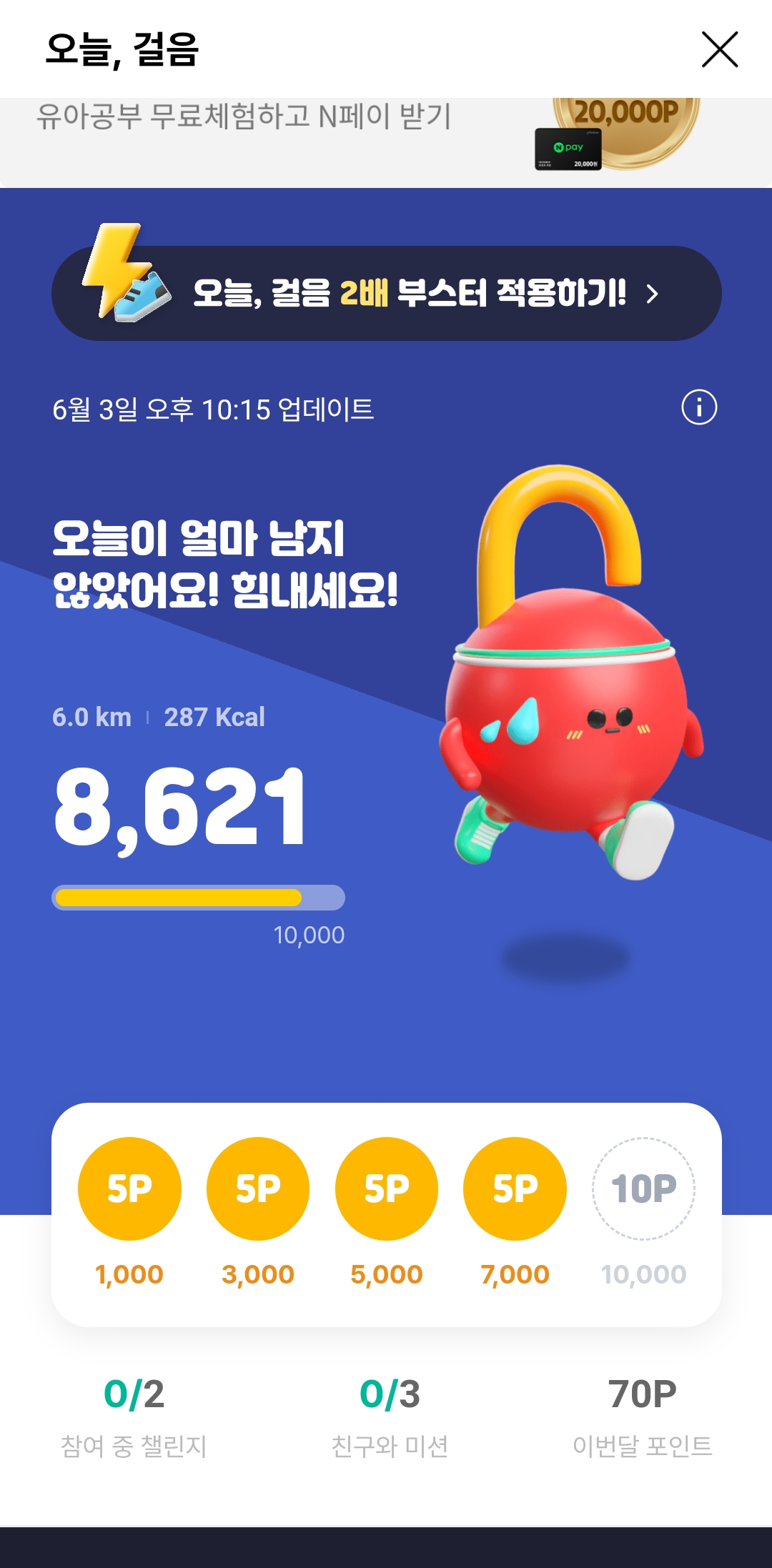Screen dimensions: 772x1568
Task: Claim the 5P reward for 7,000 steps
Action: pyautogui.click(x=515, y=1189)
